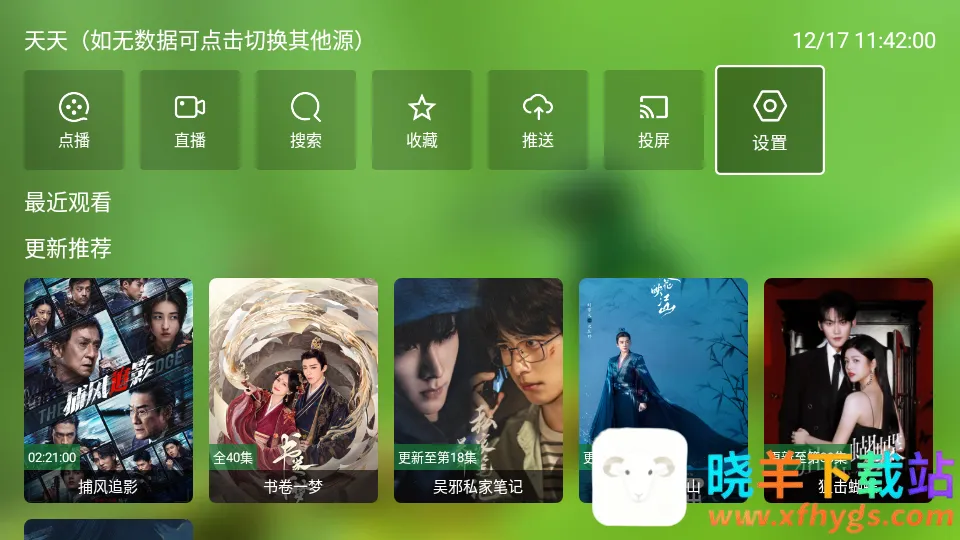Tap the 推送 push button

point(538,120)
